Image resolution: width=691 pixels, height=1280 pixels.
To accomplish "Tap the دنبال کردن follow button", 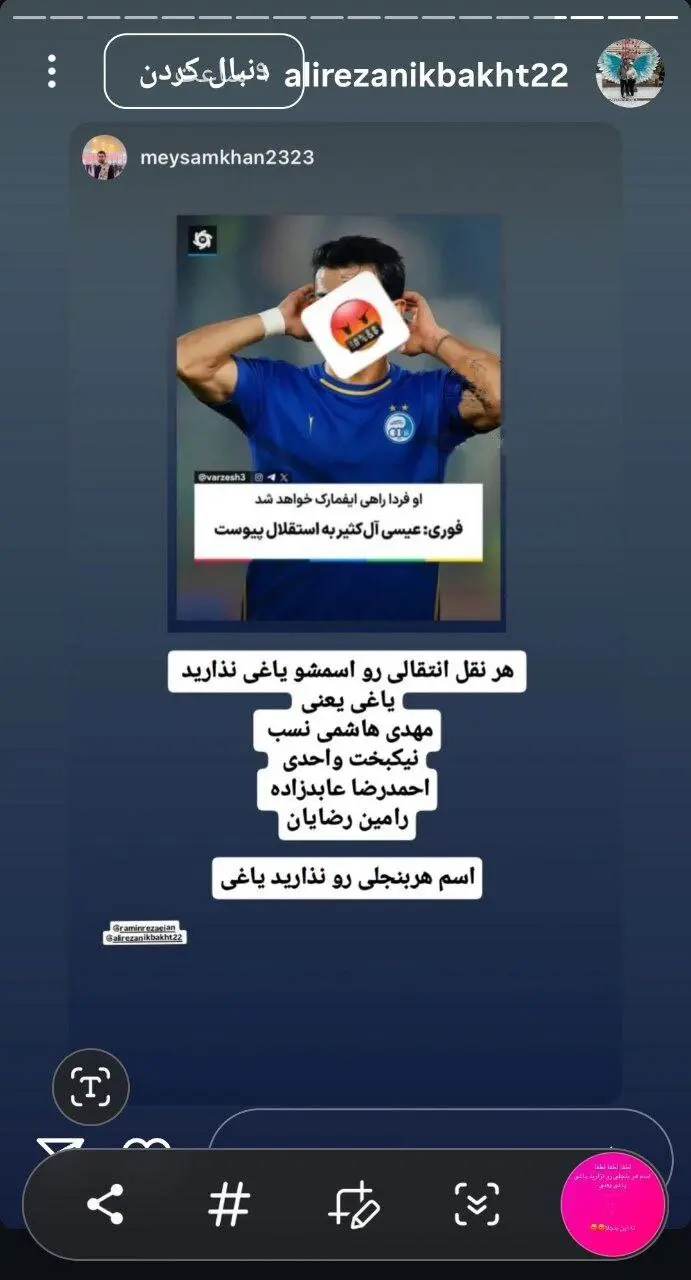I will click(204, 71).
